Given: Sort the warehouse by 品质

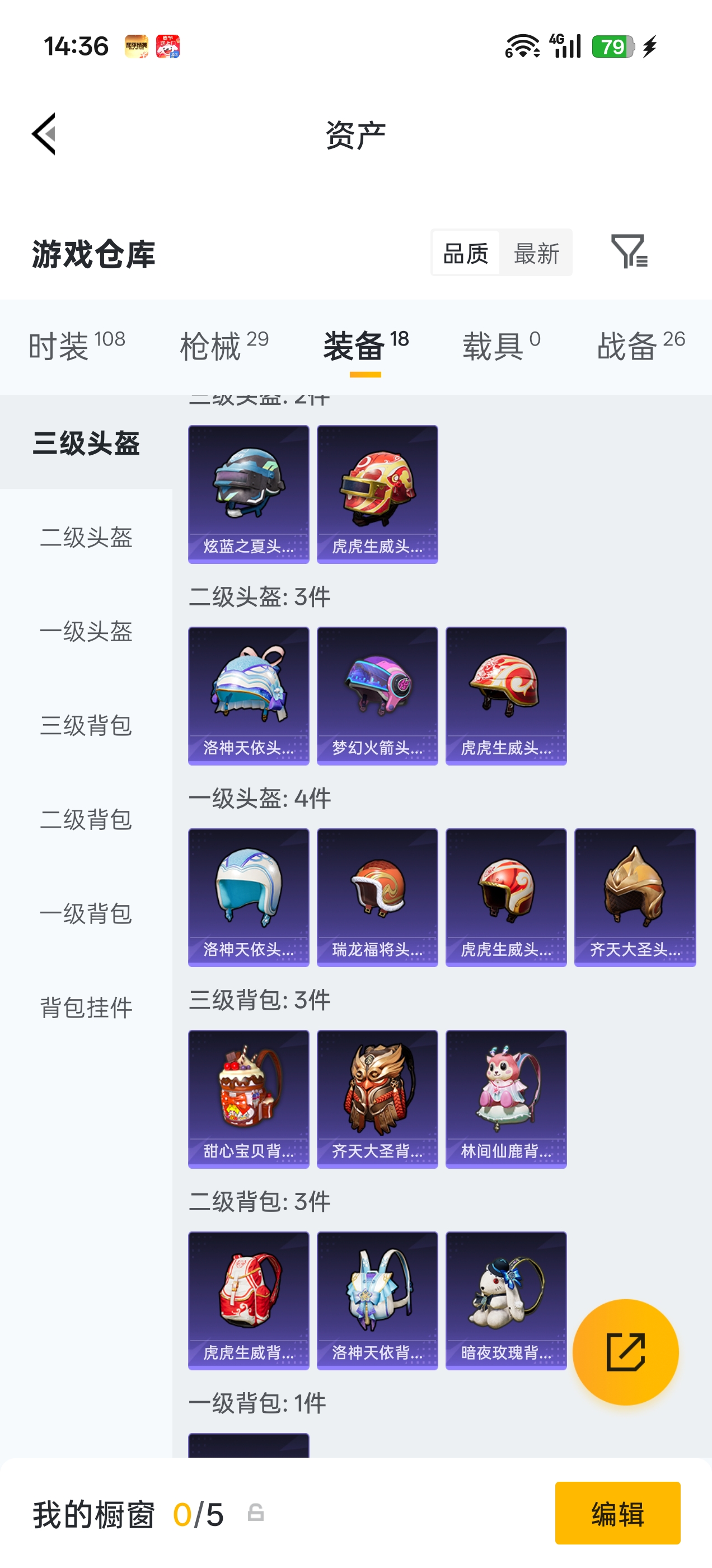Looking at the screenshot, I should coord(466,253).
